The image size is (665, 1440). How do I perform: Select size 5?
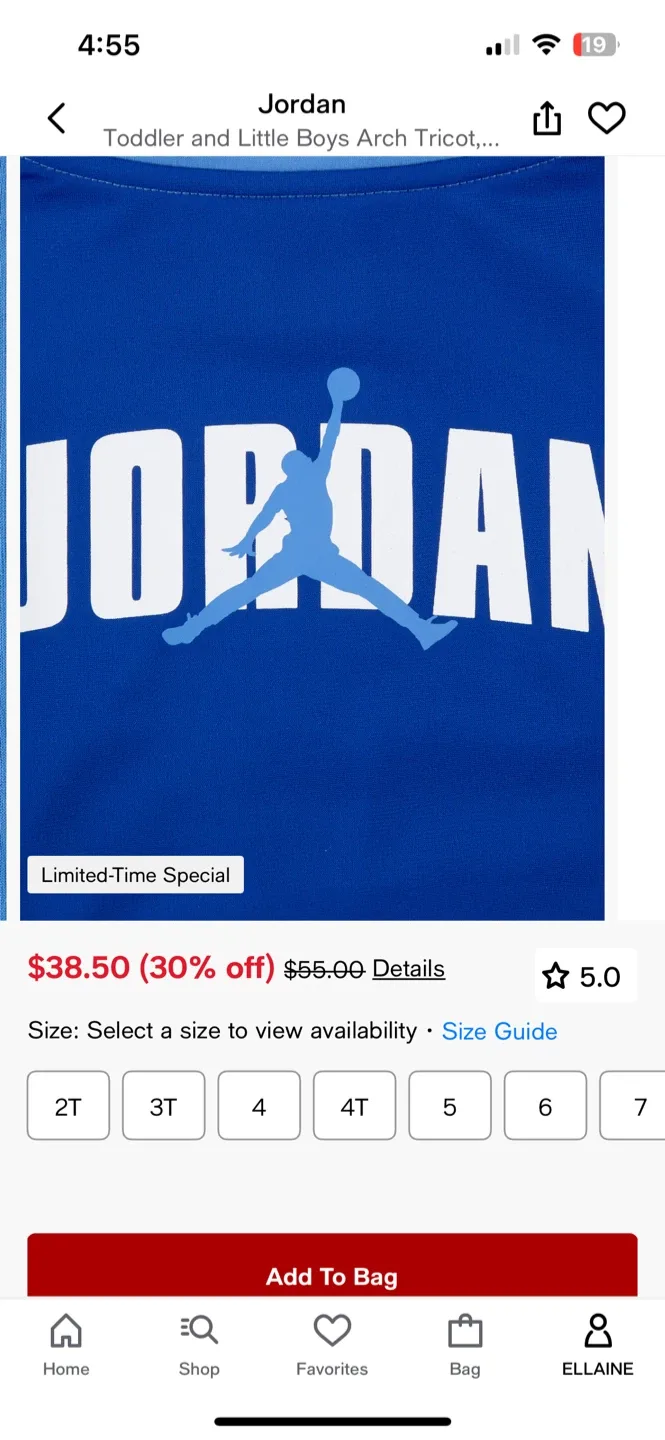pos(450,1106)
